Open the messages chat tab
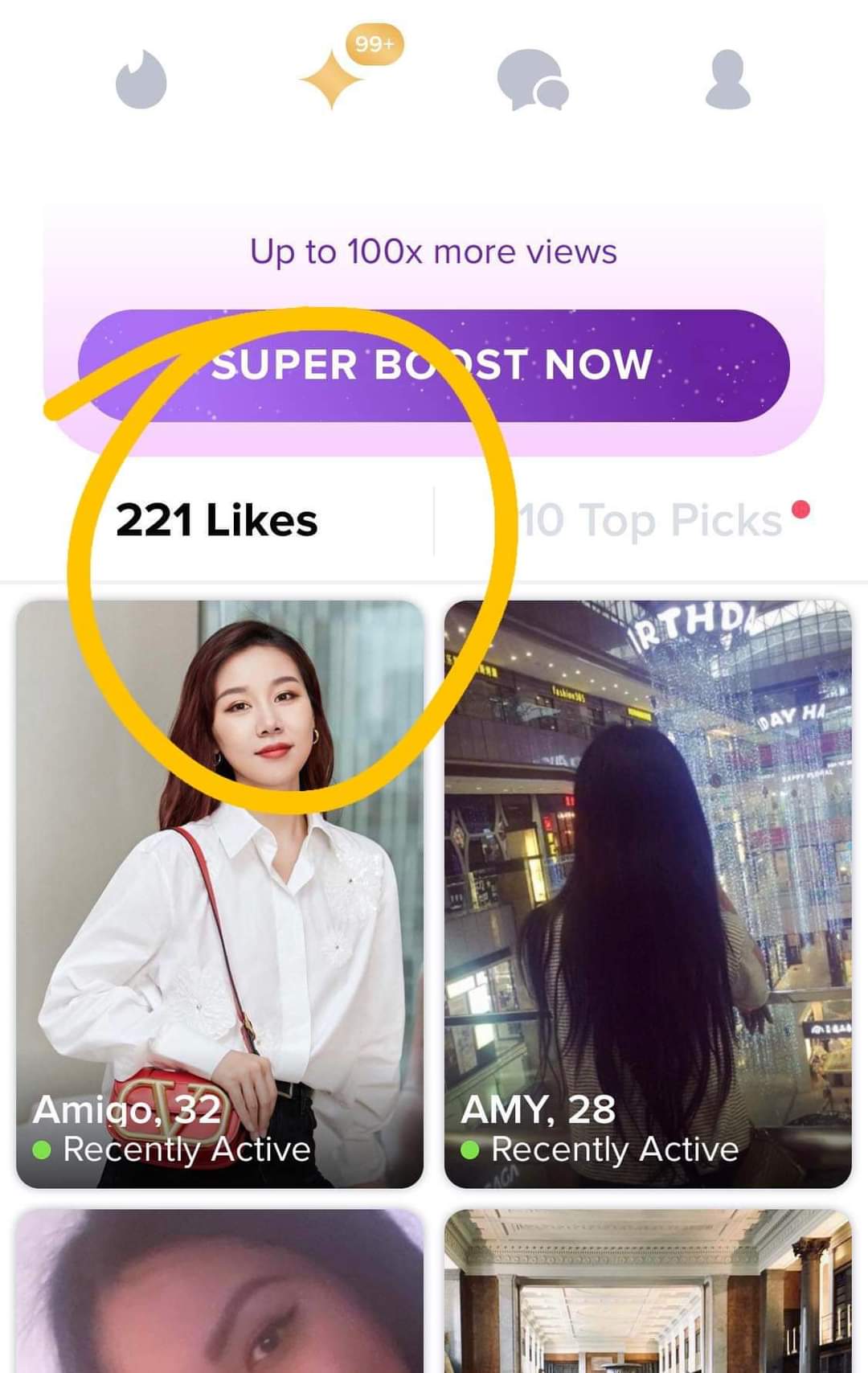868x1373 pixels. click(x=531, y=80)
